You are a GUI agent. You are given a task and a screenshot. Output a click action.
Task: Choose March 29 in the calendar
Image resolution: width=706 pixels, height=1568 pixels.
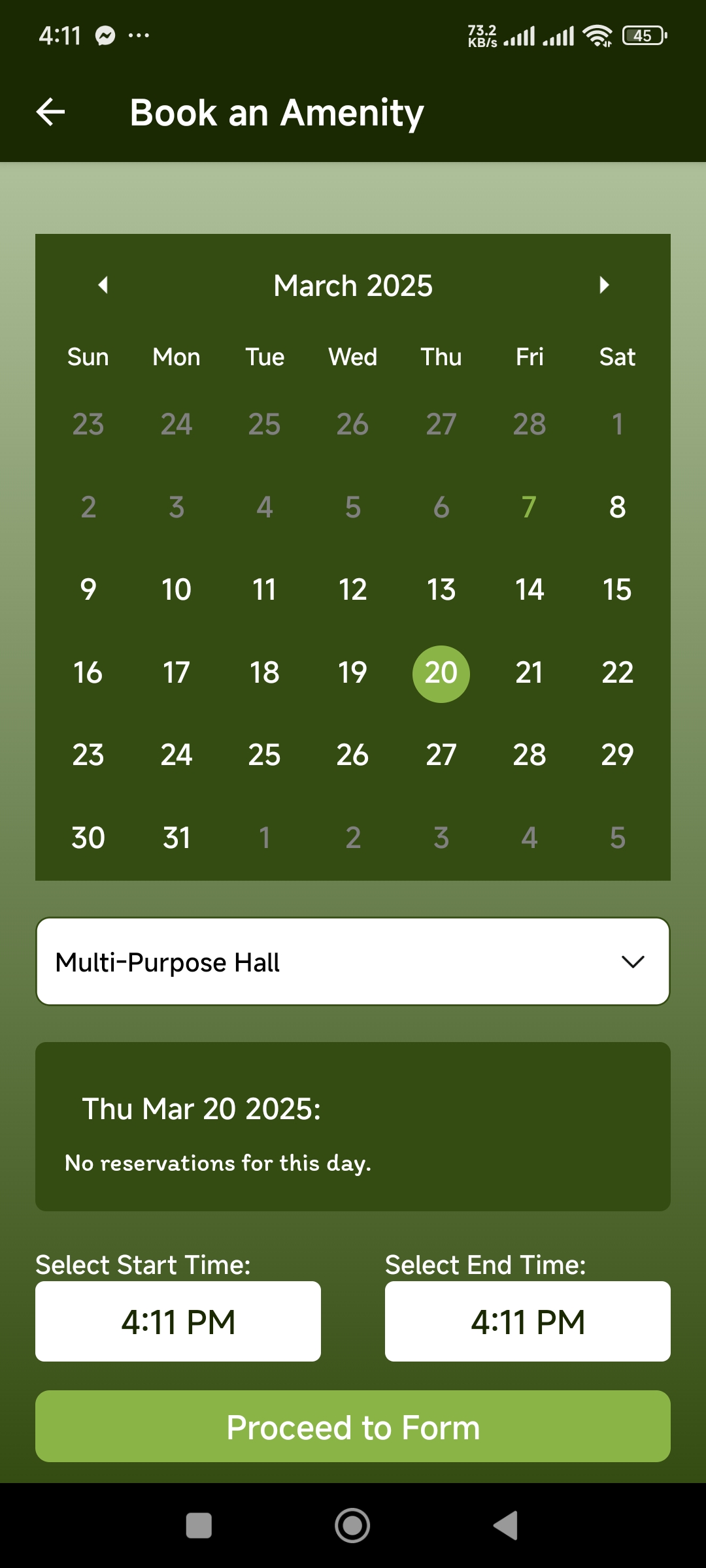click(617, 755)
